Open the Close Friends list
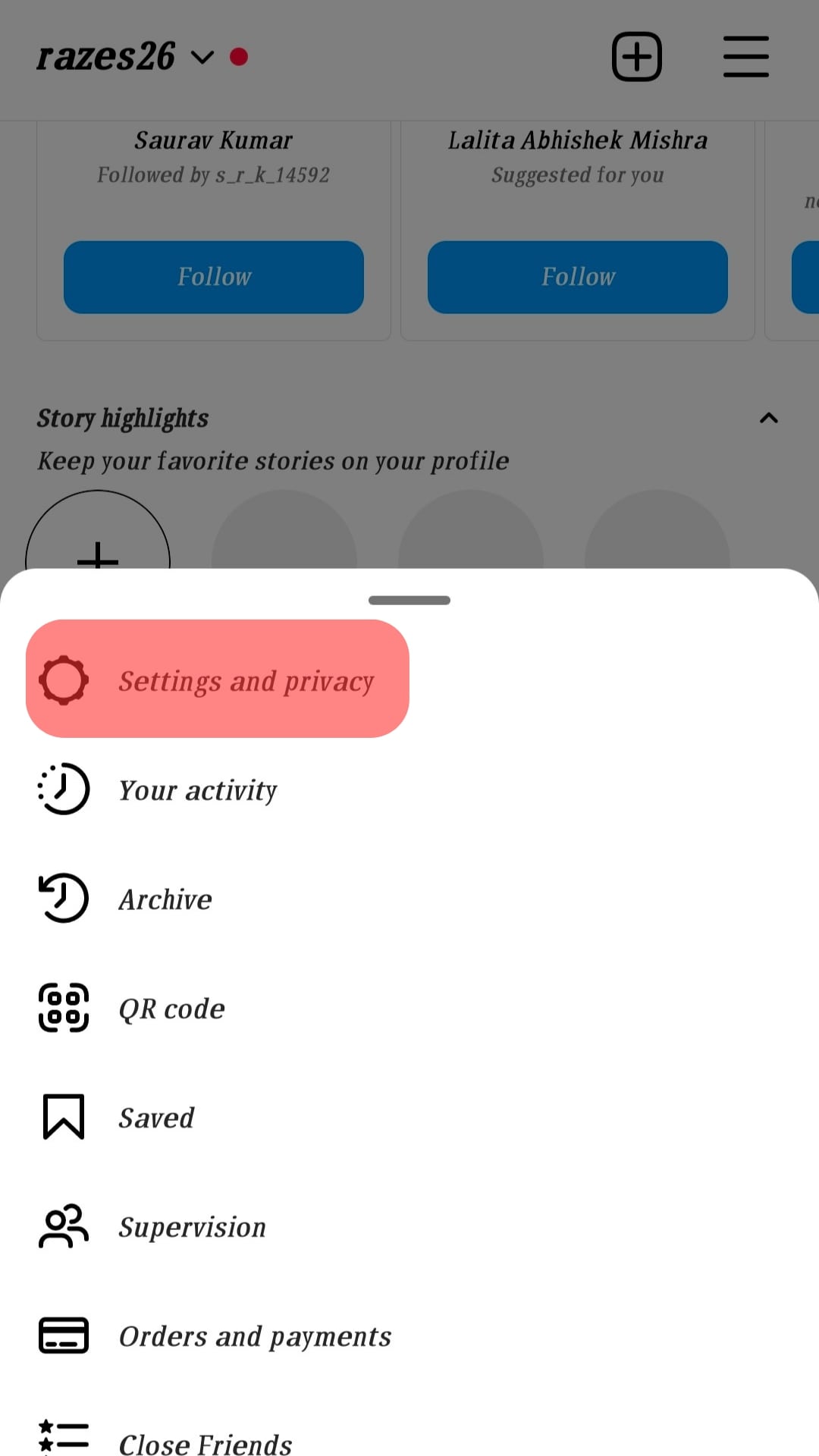This screenshot has width=819, height=1456. (205, 1441)
